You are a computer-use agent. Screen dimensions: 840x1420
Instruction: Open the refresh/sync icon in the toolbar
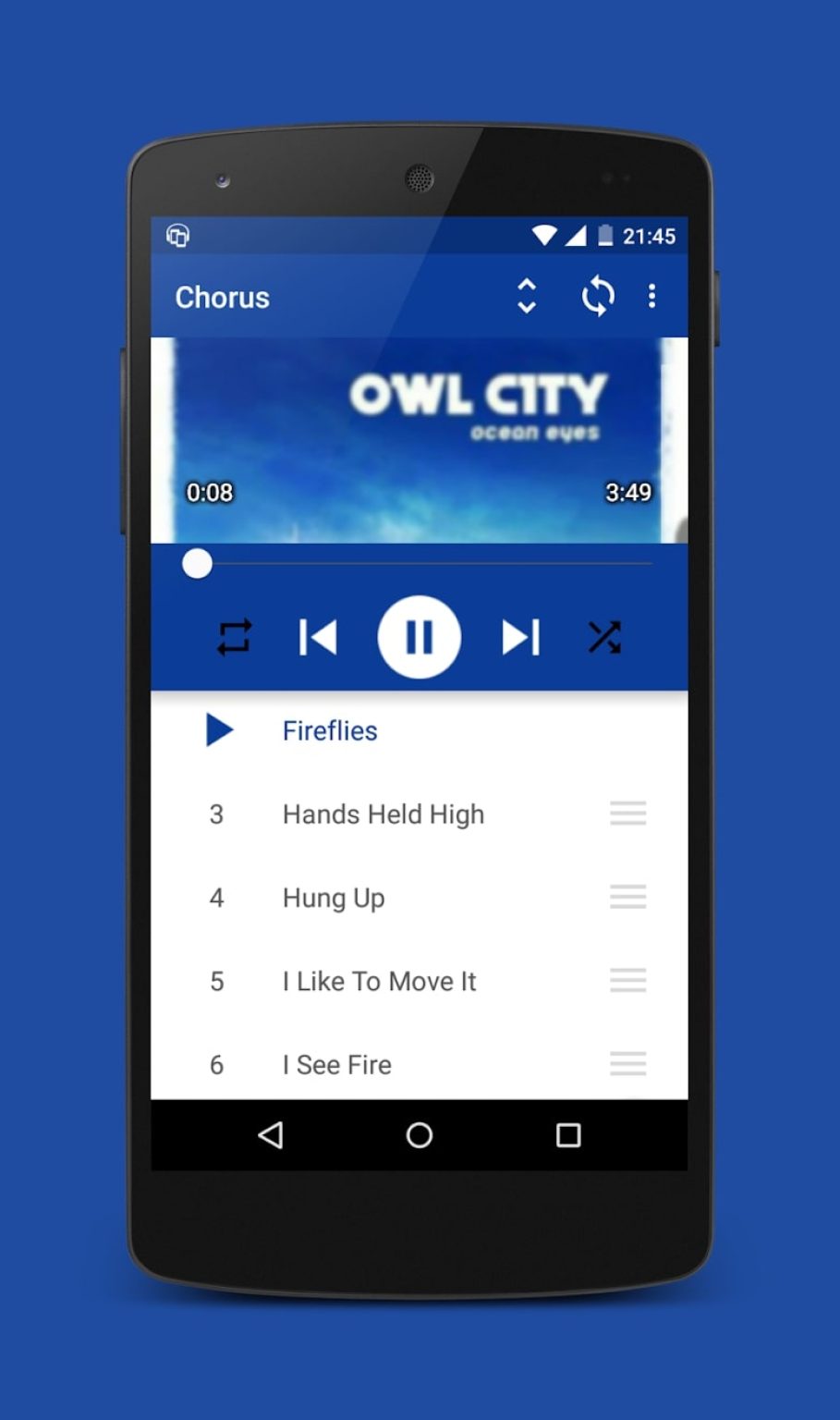point(599,297)
